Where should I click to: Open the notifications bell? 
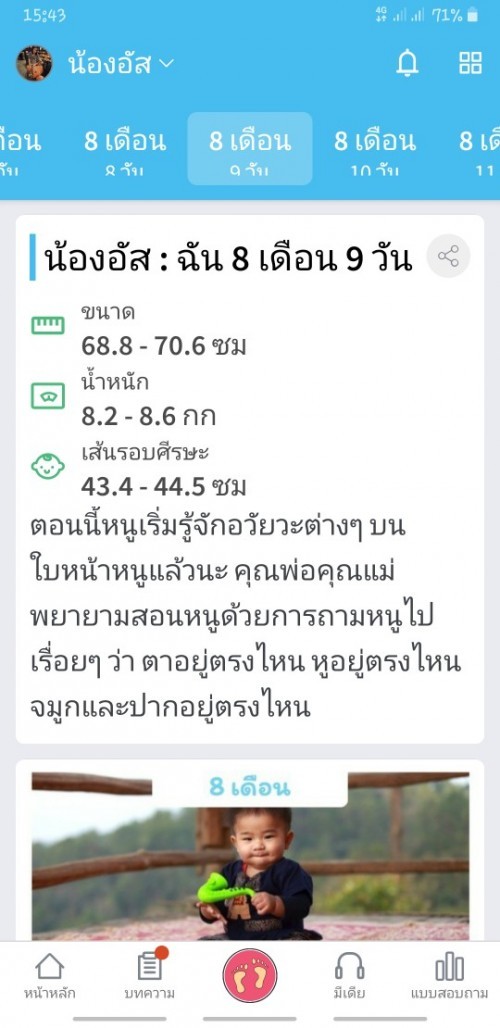pos(407,64)
